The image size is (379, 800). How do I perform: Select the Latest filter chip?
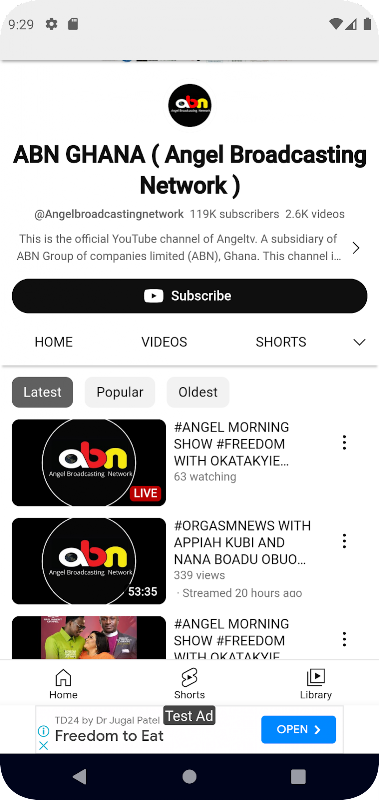42,392
